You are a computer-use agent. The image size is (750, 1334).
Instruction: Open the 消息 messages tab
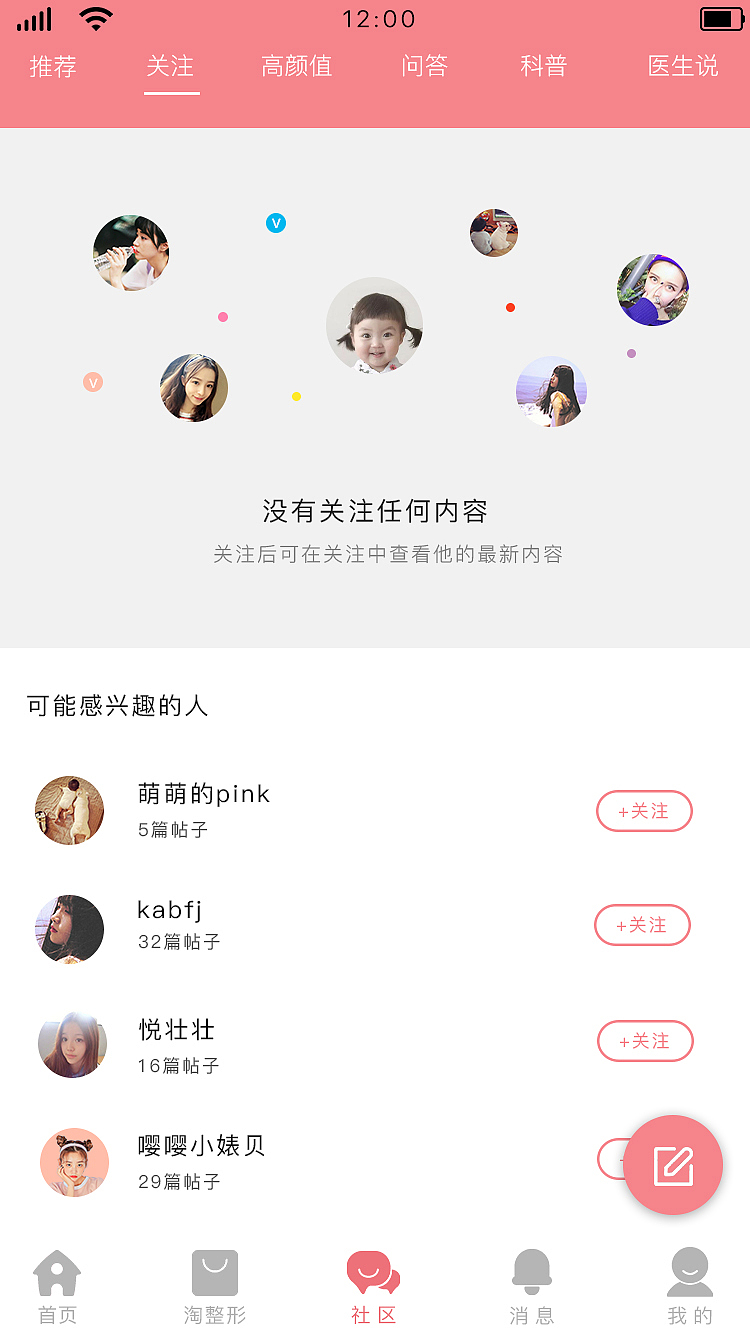[x=532, y=1287]
